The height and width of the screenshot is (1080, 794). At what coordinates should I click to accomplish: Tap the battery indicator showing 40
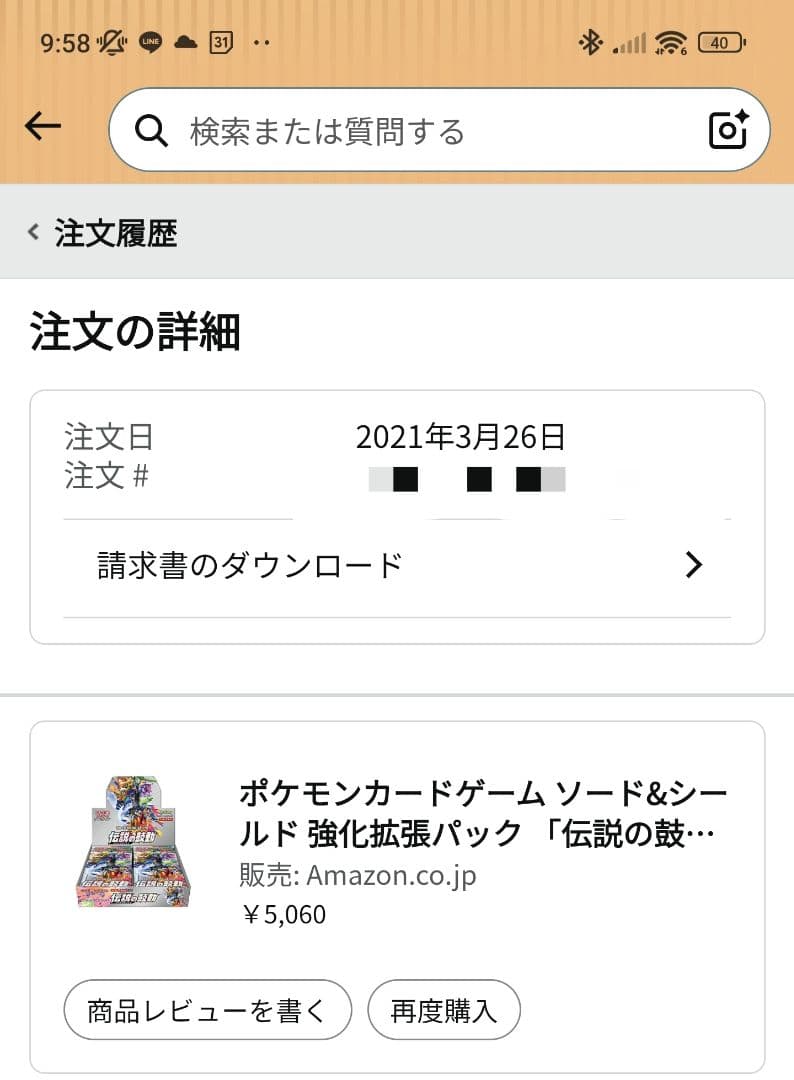[x=719, y=41]
